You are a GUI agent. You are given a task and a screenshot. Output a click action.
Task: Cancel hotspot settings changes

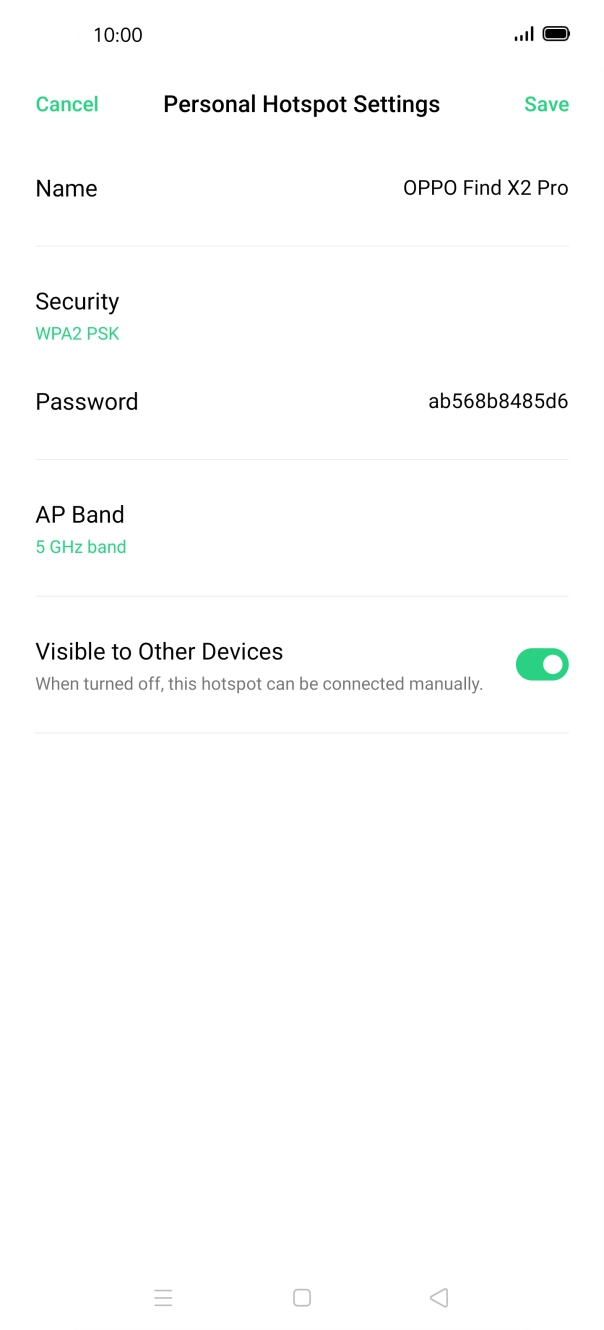pyautogui.click(x=67, y=104)
